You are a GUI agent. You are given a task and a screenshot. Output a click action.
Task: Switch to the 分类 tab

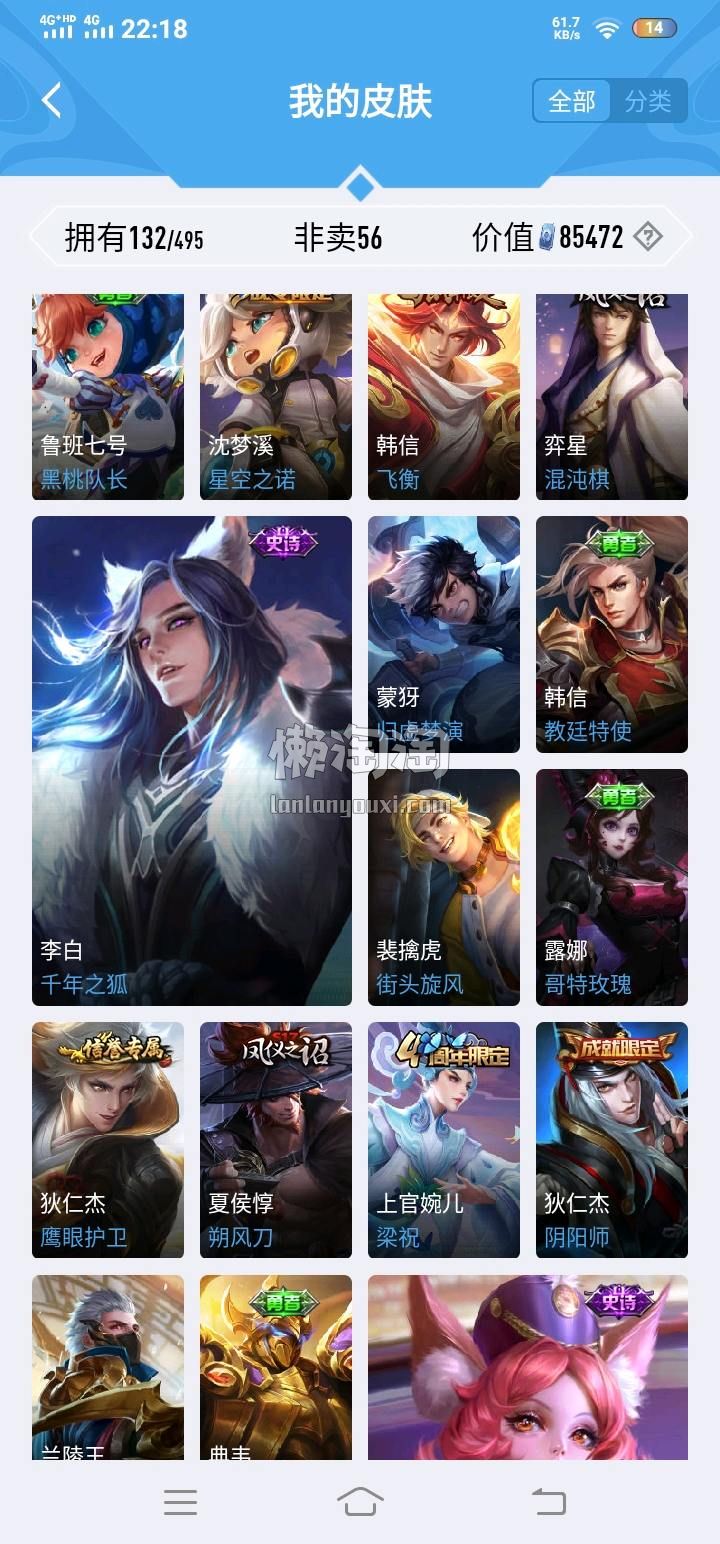pyautogui.click(x=648, y=101)
